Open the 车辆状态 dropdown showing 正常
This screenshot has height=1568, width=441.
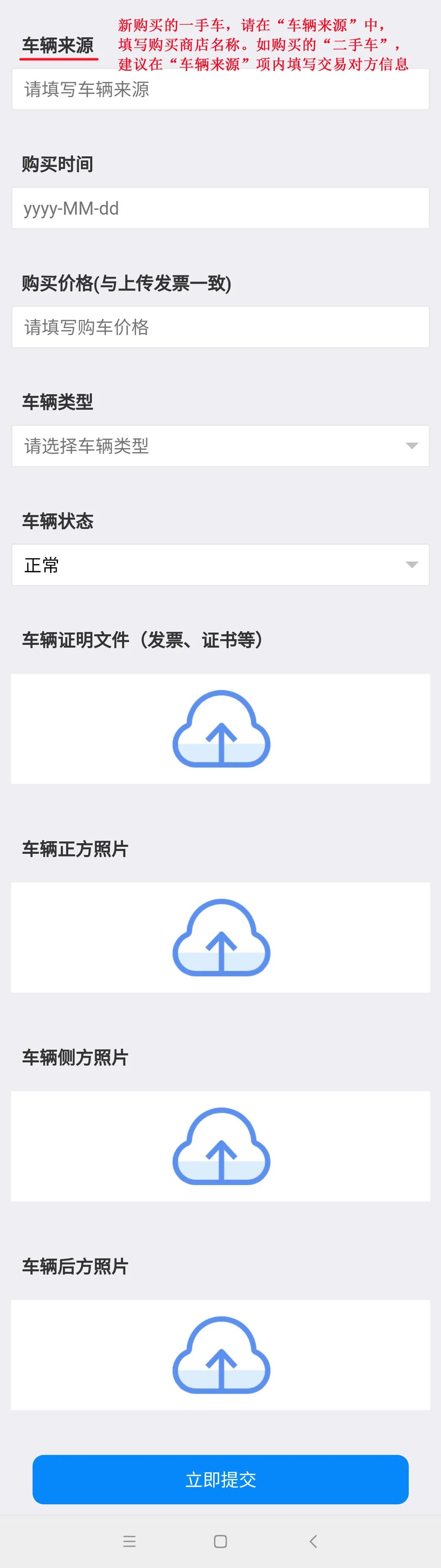pos(220,565)
